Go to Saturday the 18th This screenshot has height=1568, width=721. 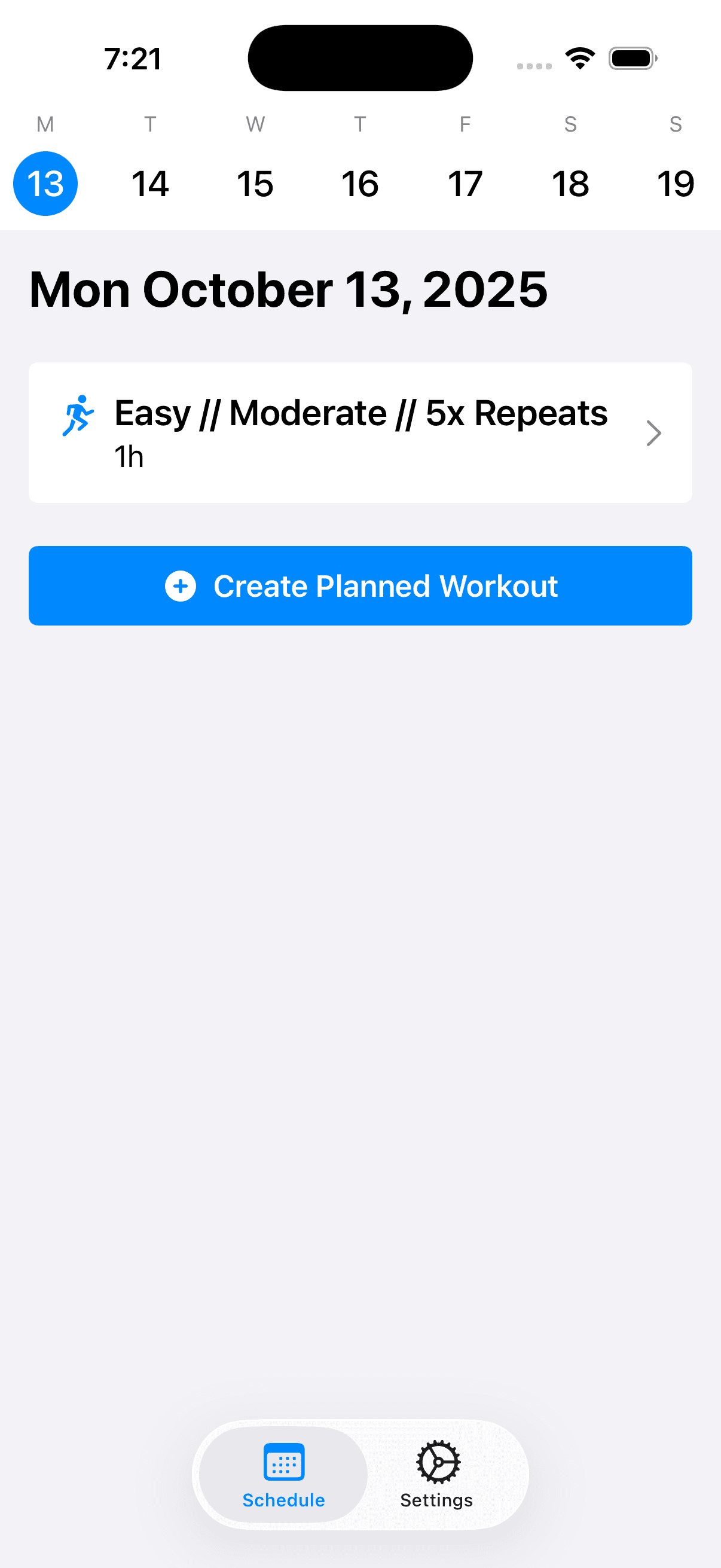coord(570,183)
